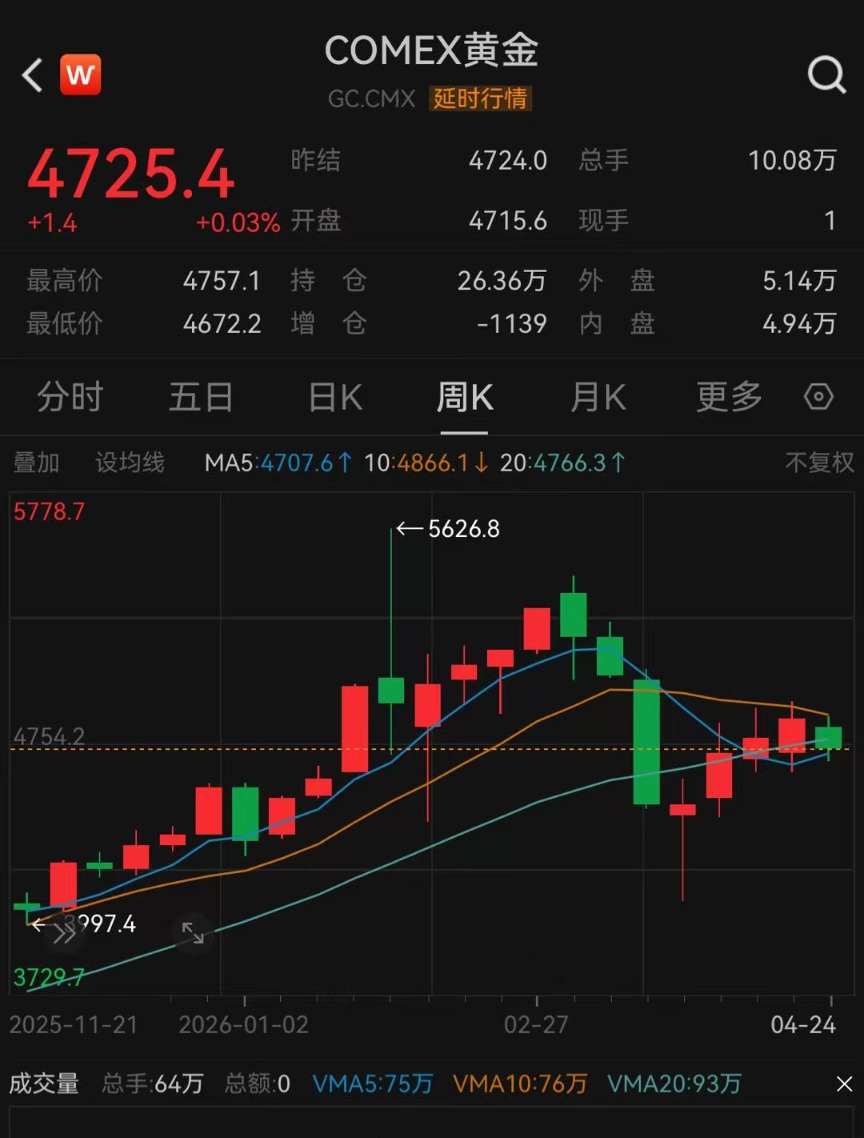Tap 叠加 to overlay another symbol
Screen dimensions: 864x1138
37,463
